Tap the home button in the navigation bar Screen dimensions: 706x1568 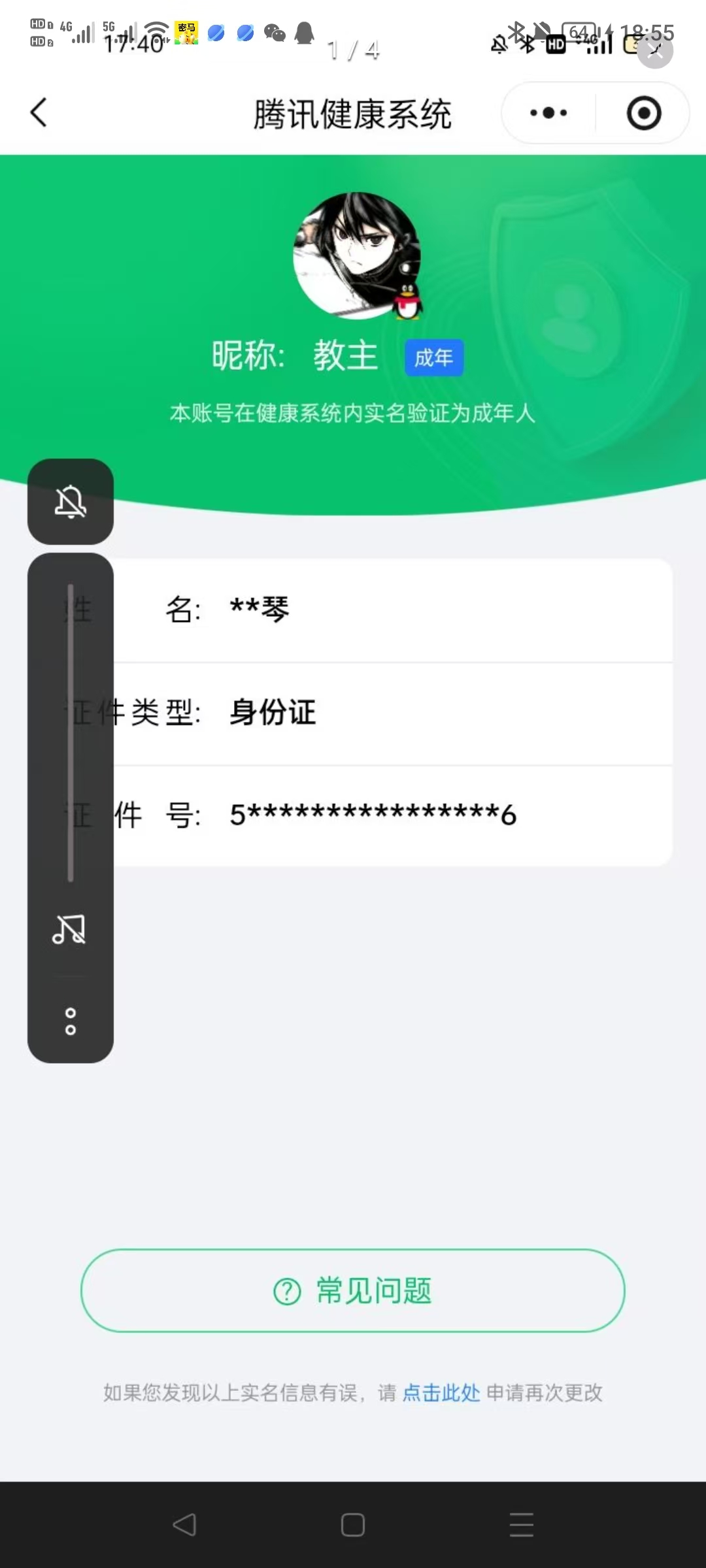click(352, 1525)
